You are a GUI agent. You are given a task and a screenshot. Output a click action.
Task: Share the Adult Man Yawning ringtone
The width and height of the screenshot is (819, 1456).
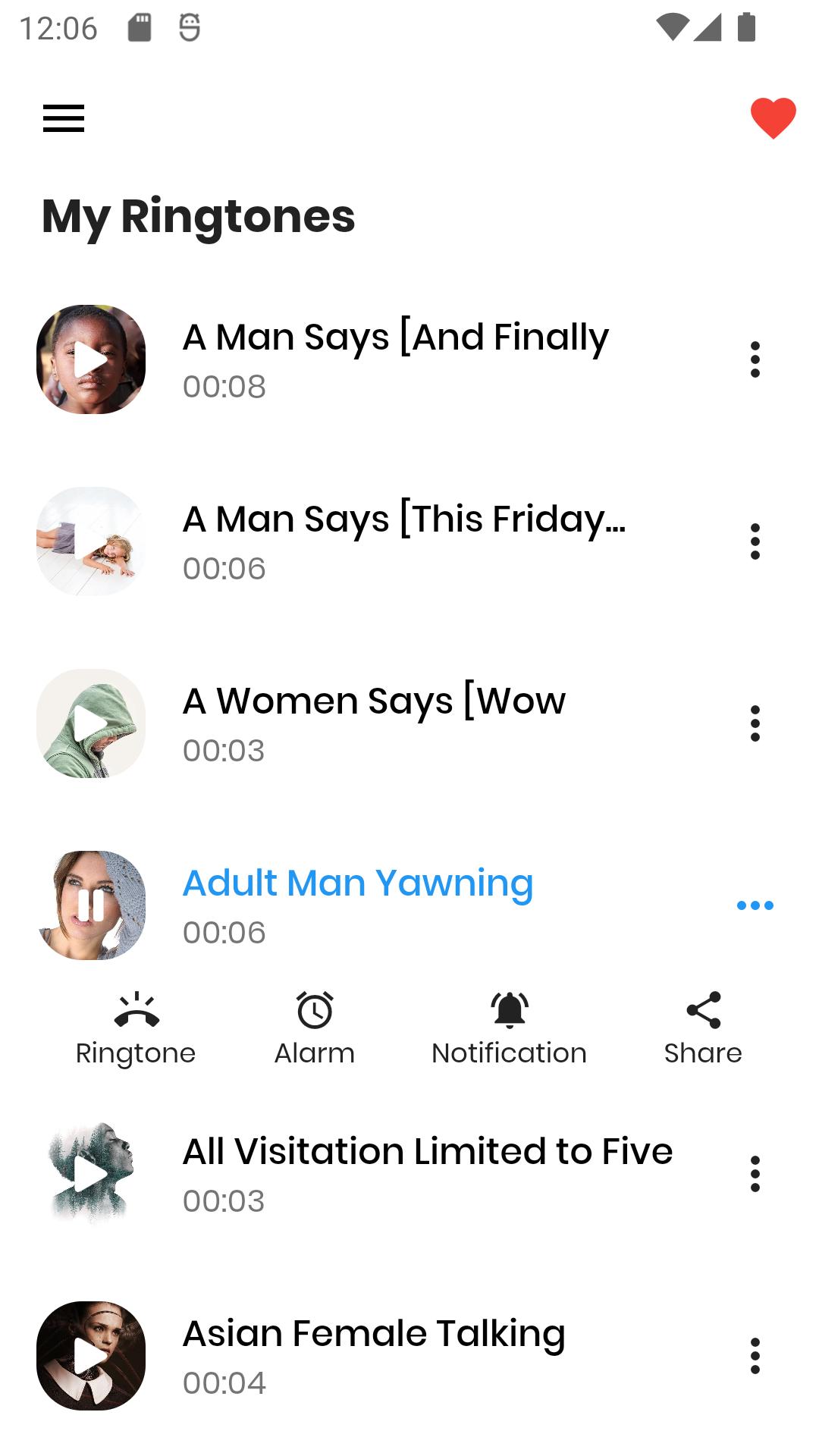pyautogui.click(x=703, y=1028)
